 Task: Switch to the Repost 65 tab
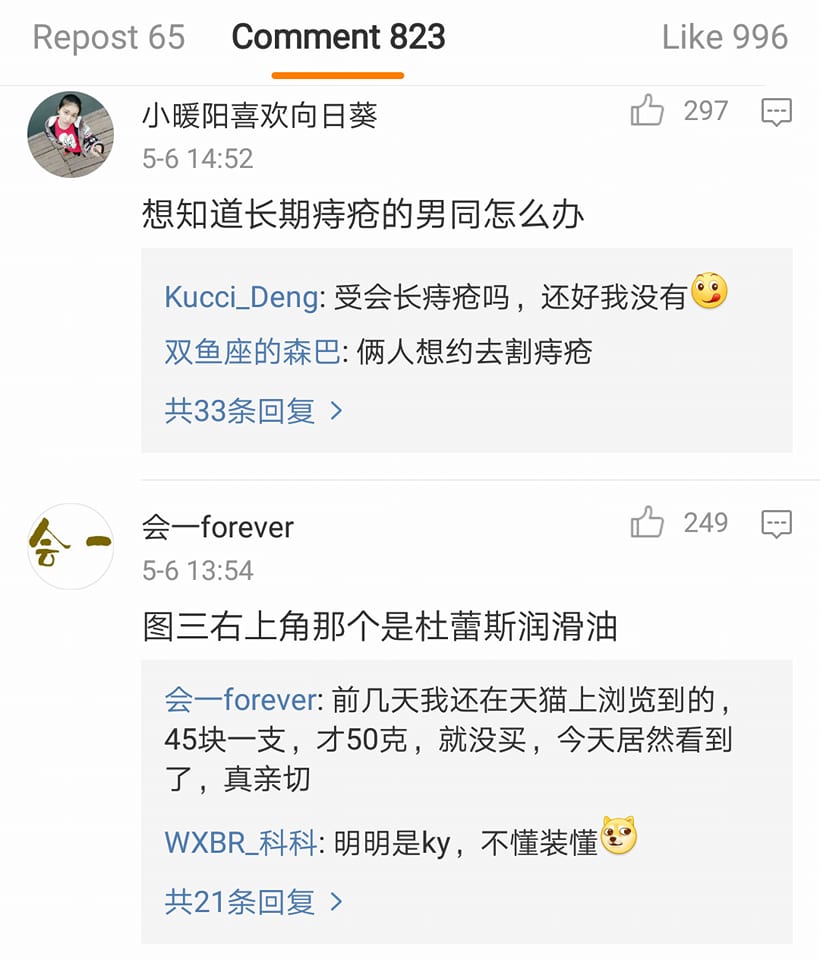coord(109,38)
